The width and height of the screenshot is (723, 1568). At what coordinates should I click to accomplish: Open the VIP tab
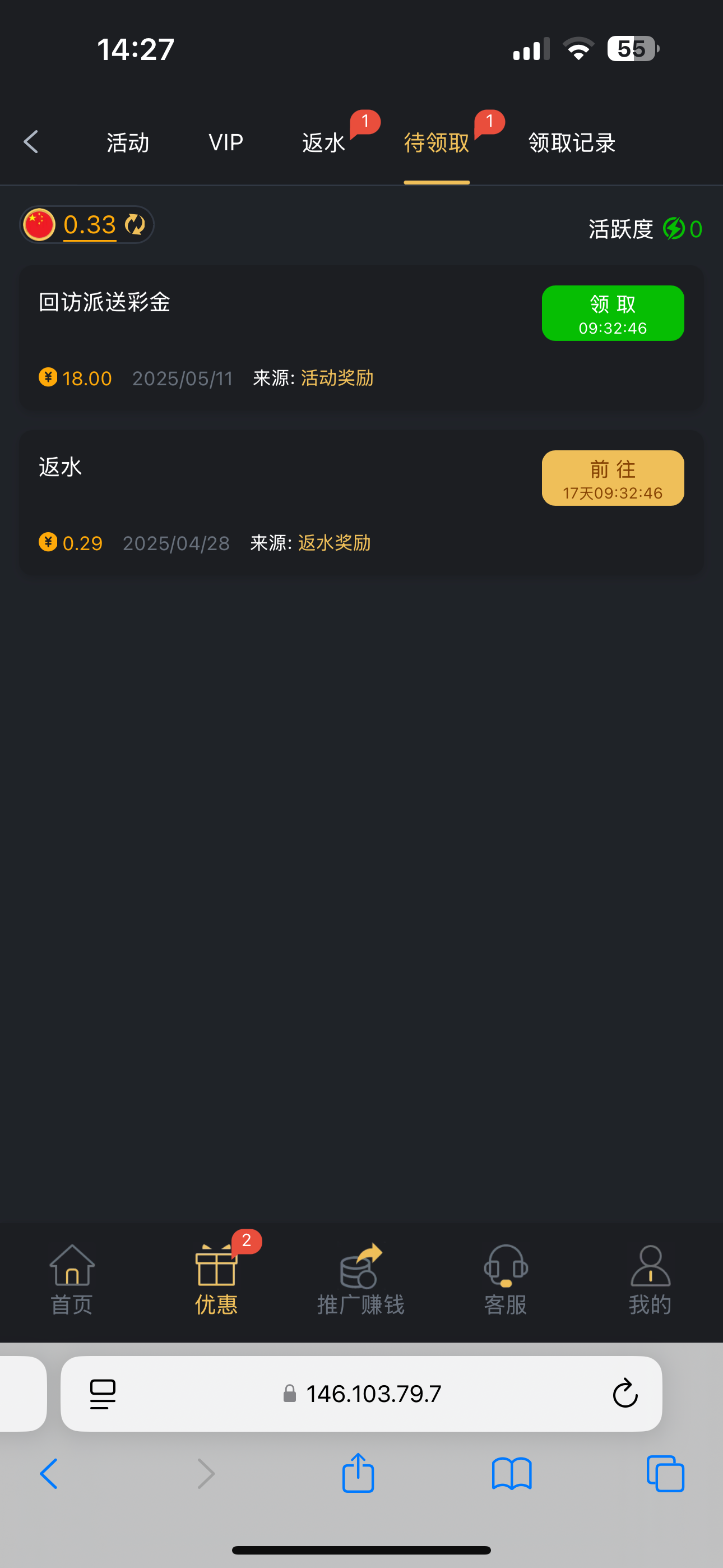pyautogui.click(x=226, y=143)
